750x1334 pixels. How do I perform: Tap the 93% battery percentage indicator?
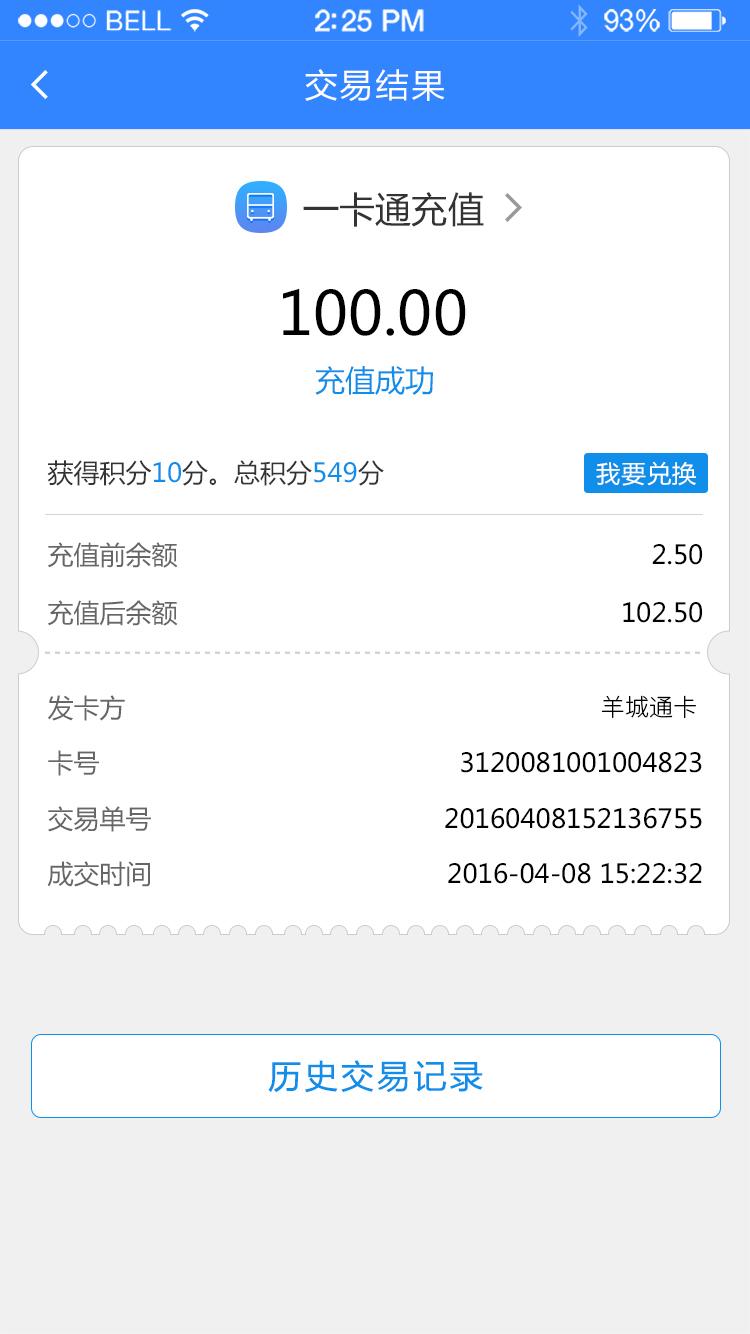(x=632, y=17)
